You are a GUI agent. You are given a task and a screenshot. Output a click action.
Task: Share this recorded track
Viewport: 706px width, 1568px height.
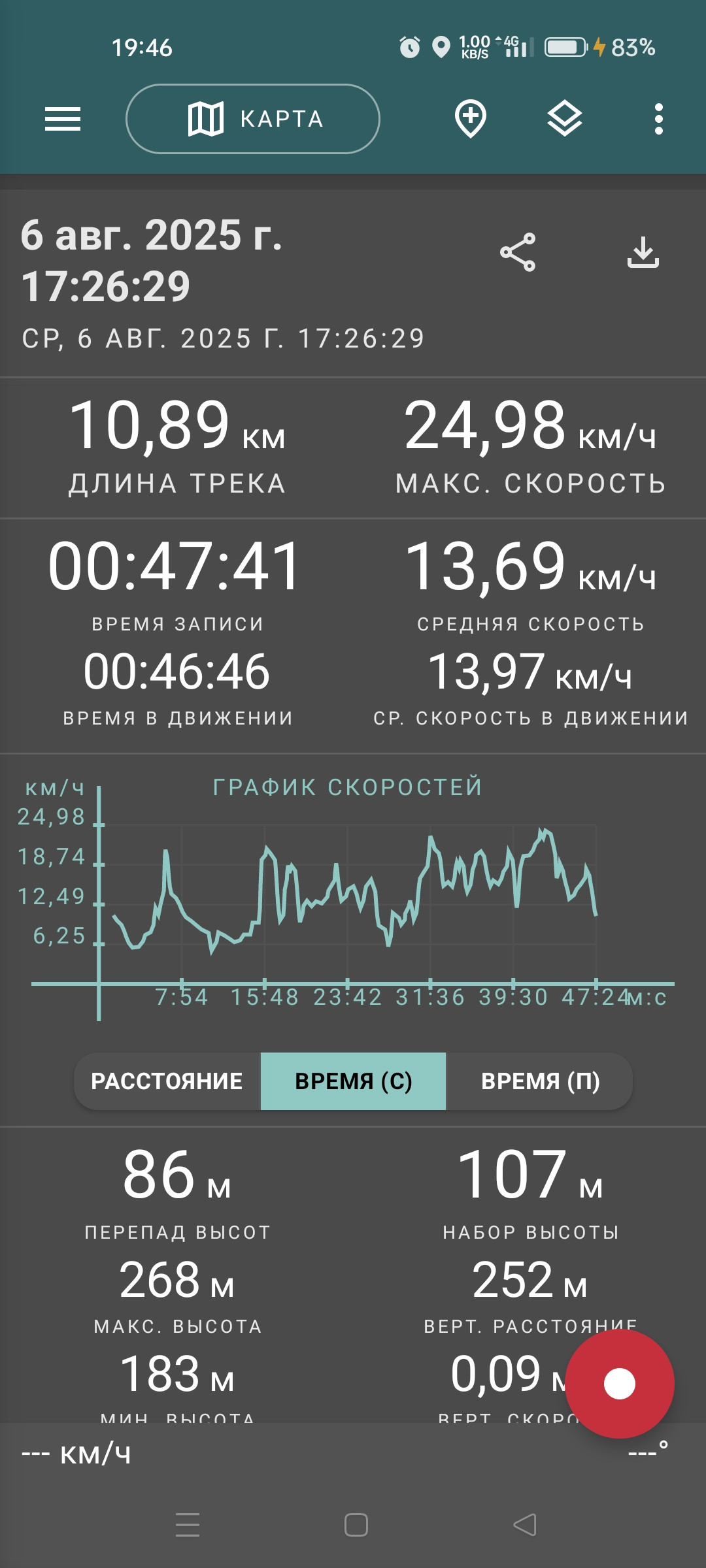(x=518, y=252)
